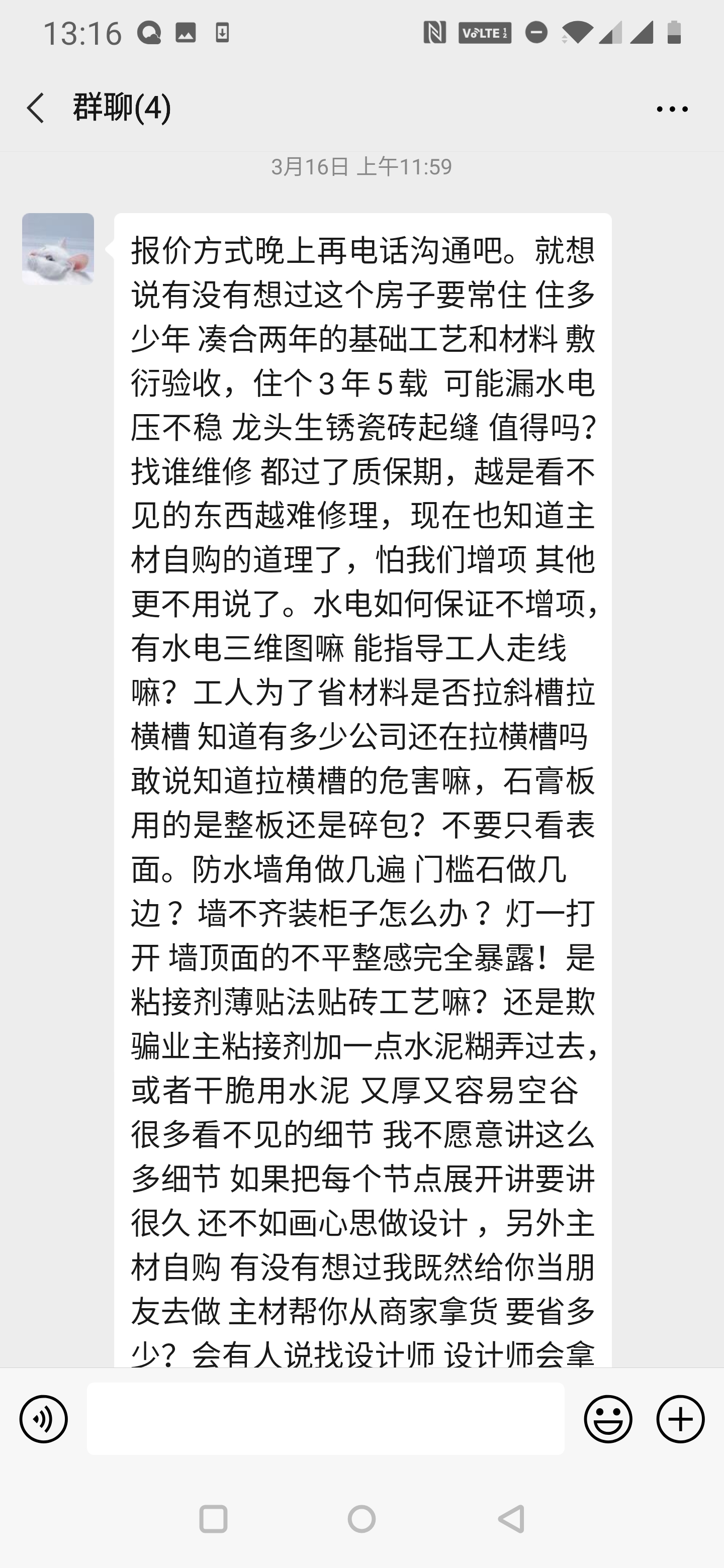Tap the system home button
This screenshot has width=724, height=1568.
tap(361, 1519)
